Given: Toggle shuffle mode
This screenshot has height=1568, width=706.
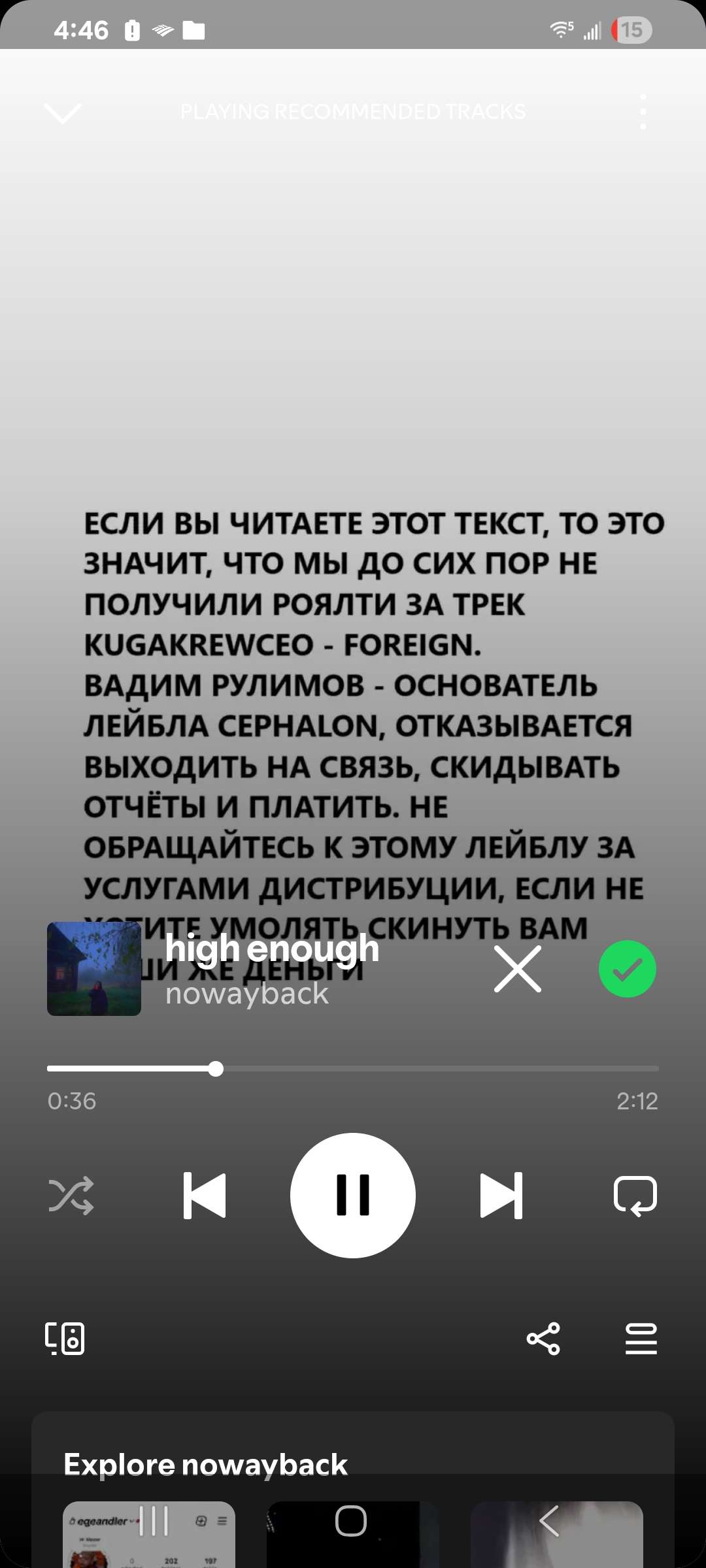Looking at the screenshot, I should pyautogui.click(x=71, y=1196).
